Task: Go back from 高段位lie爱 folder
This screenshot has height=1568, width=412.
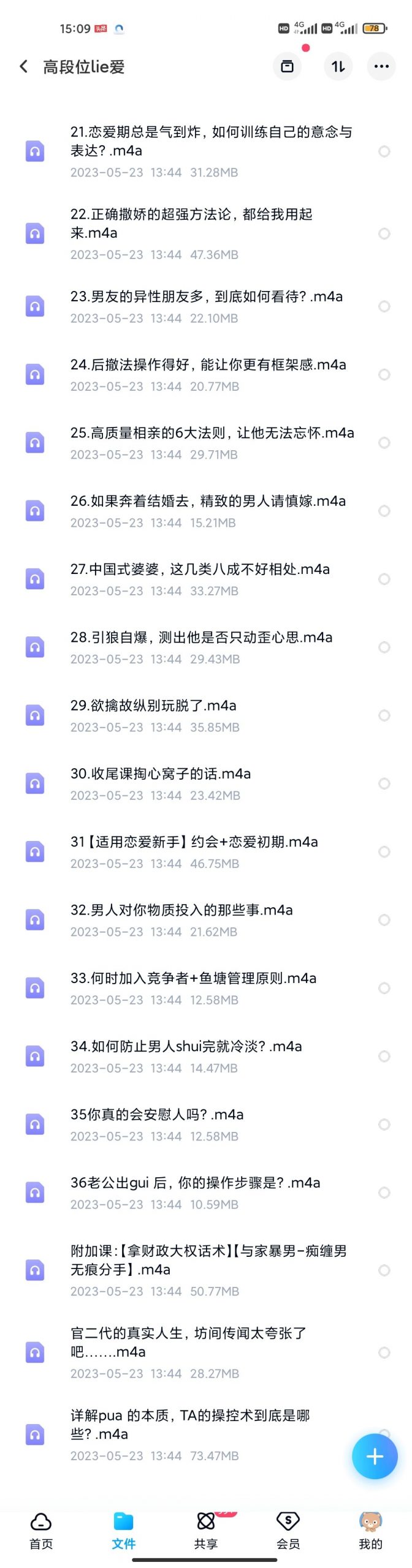Action: pos(23,66)
